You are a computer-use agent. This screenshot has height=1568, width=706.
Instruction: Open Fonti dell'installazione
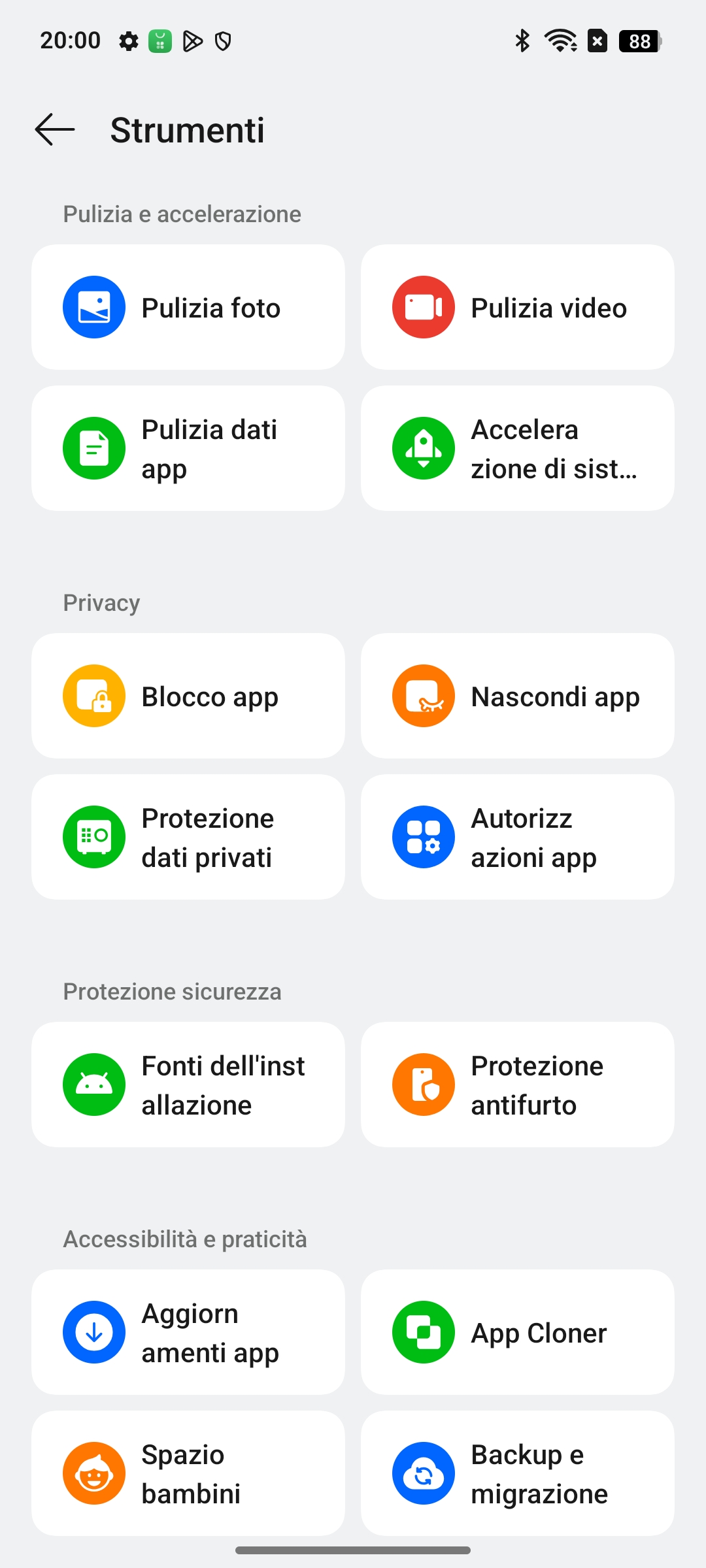tap(188, 1085)
